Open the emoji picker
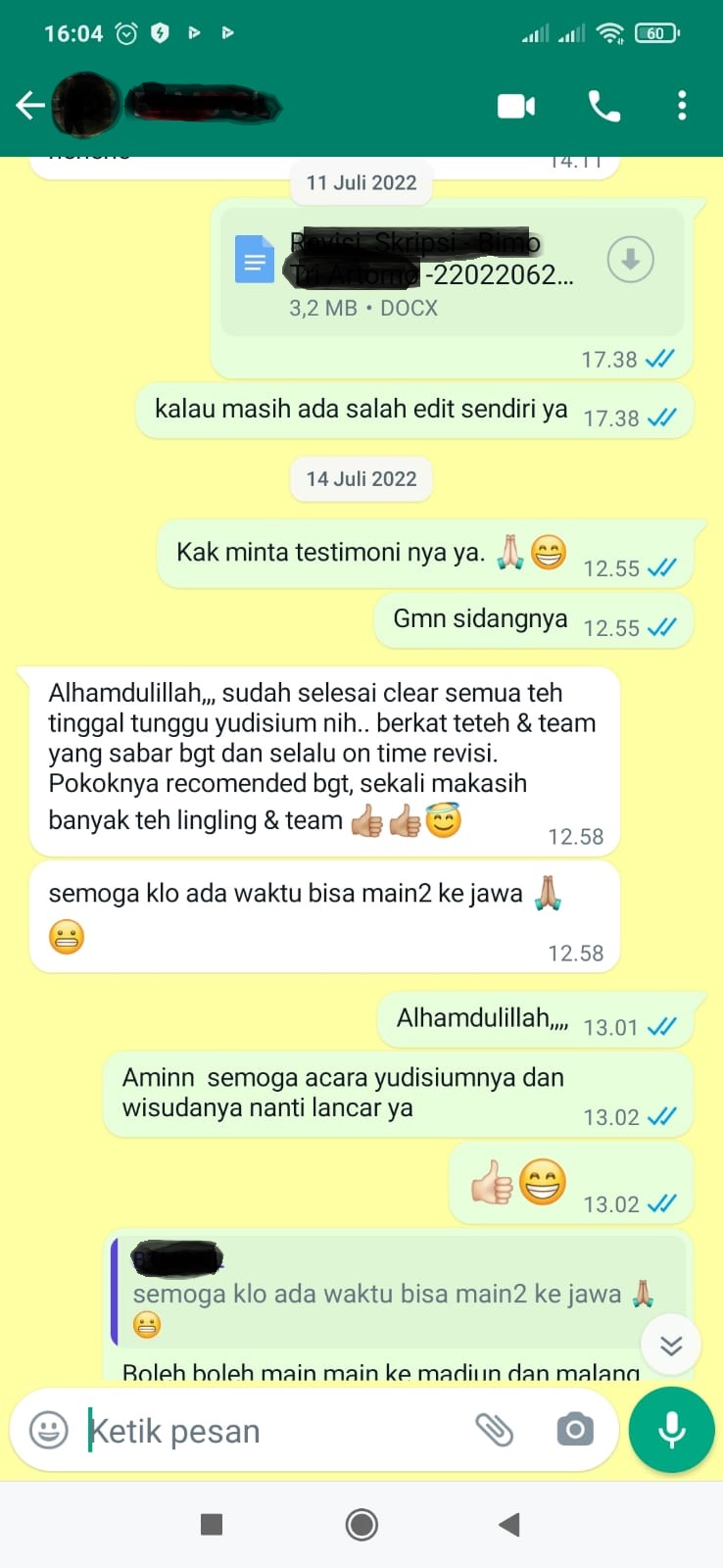Image resolution: width=723 pixels, height=1568 pixels. [x=49, y=1430]
